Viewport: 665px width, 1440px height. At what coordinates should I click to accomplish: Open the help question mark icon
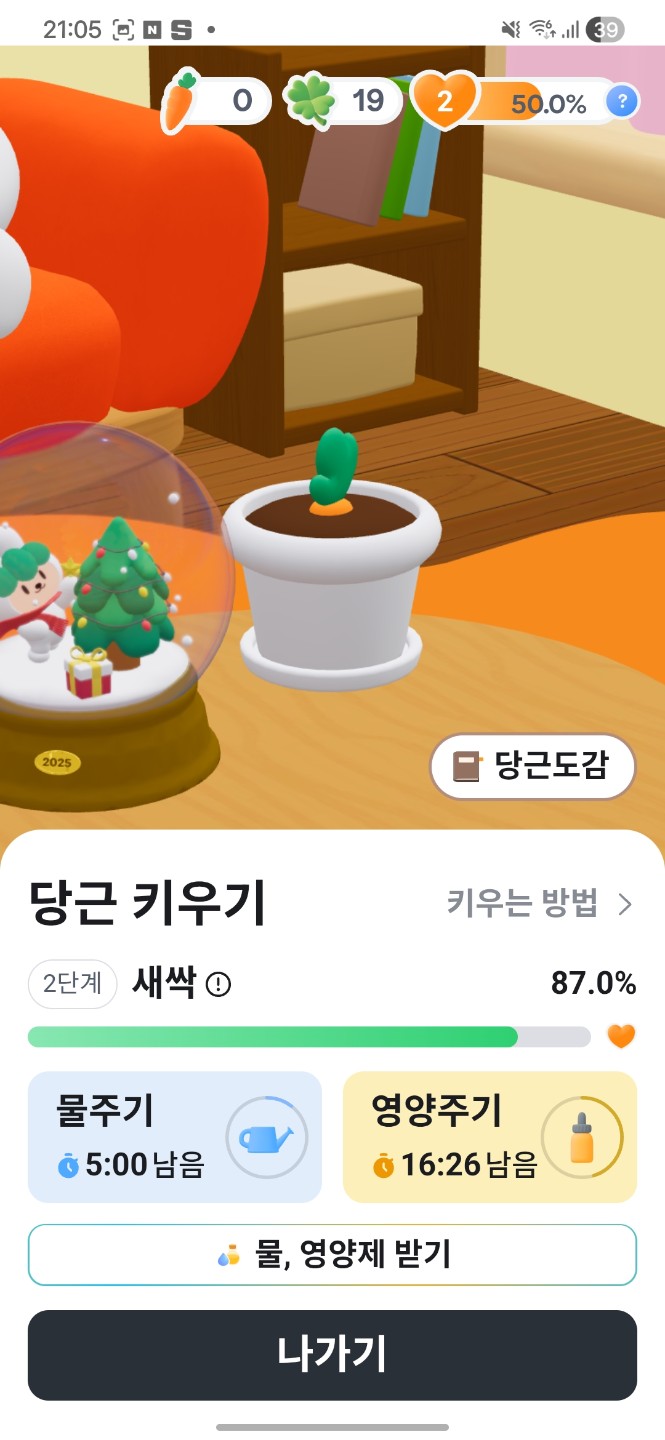pyautogui.click(x=622, y=101)
